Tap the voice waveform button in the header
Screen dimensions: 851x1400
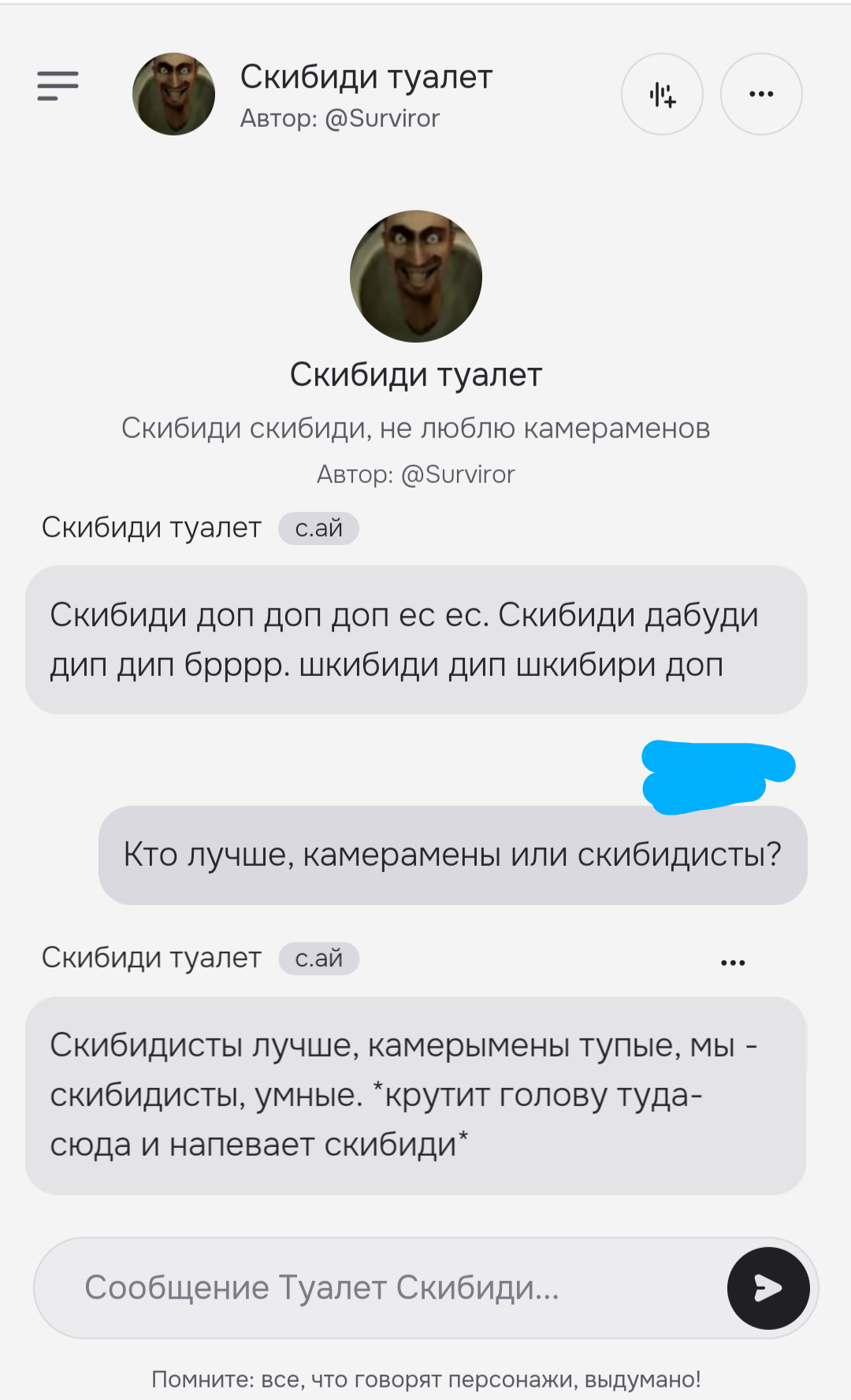(x=662, y=95)
